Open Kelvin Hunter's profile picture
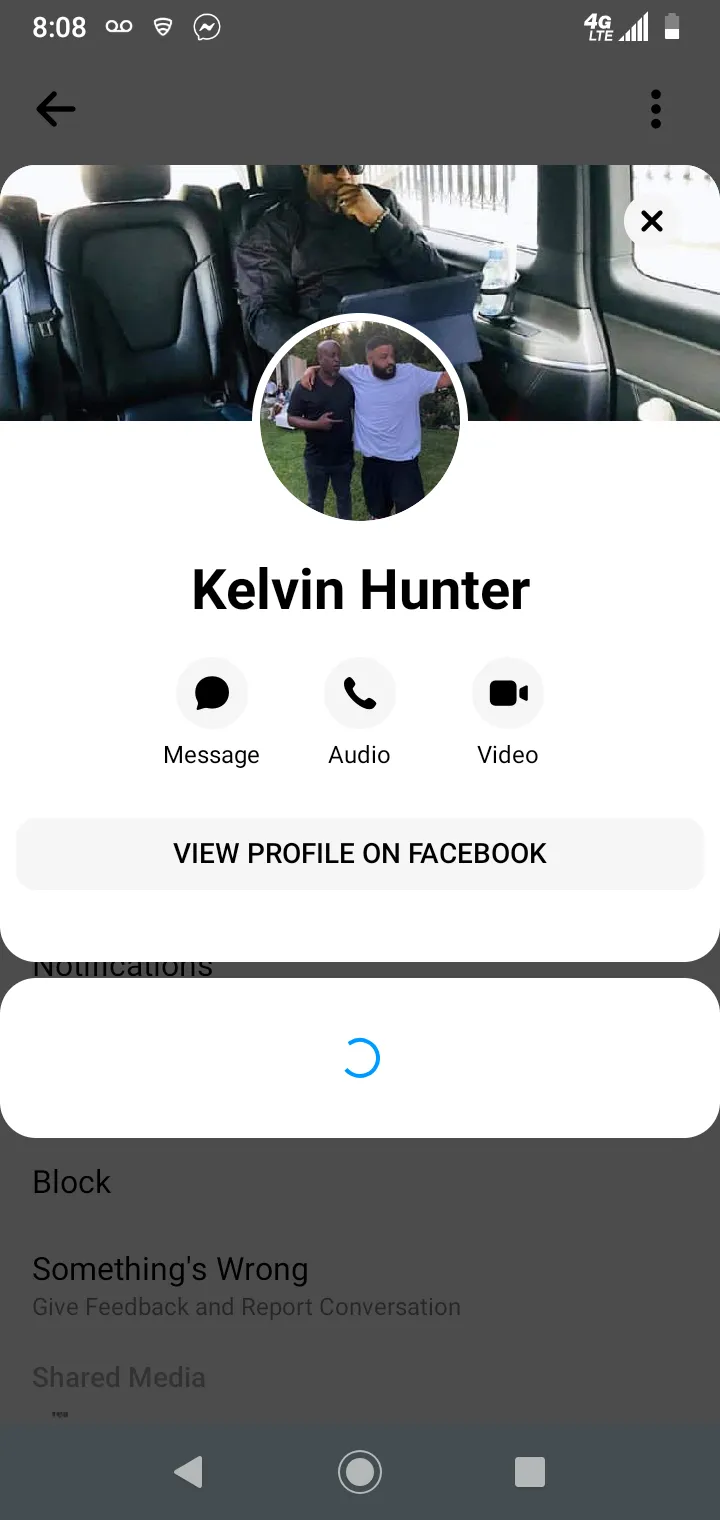Screen dimensions: 720x1520 (360, 420)
